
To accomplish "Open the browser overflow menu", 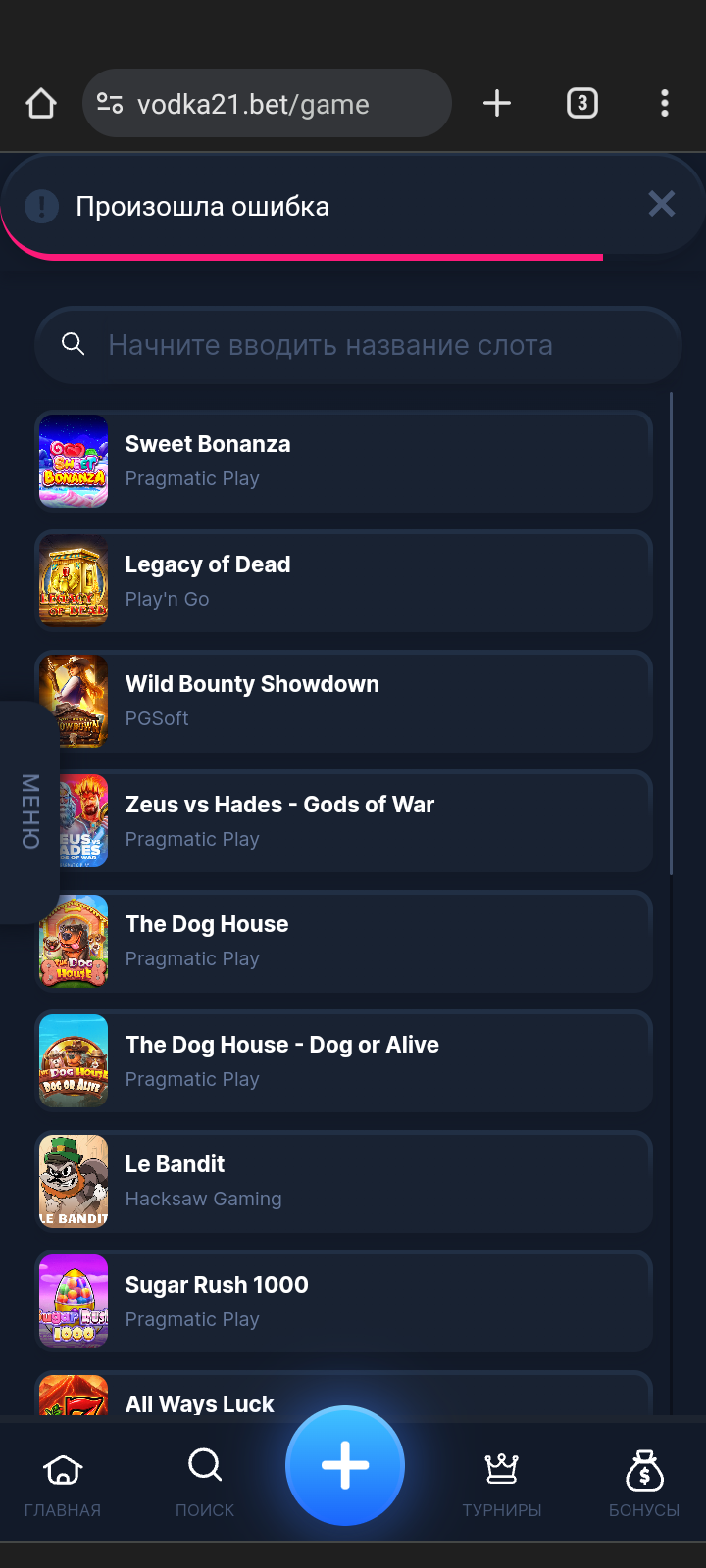I will 665,103.
